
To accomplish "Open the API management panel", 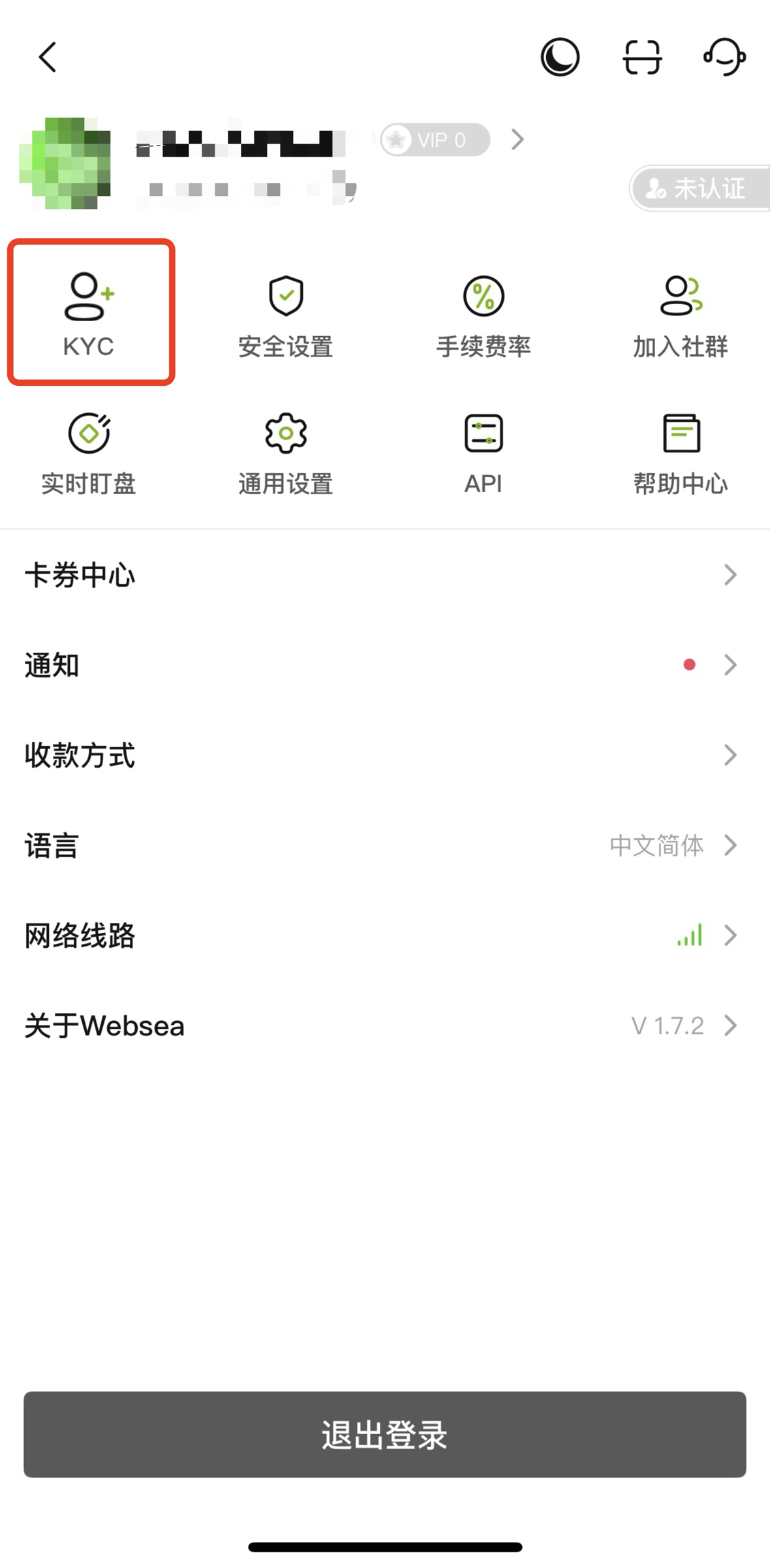I will pyautogui.click(x=483, y=450).
